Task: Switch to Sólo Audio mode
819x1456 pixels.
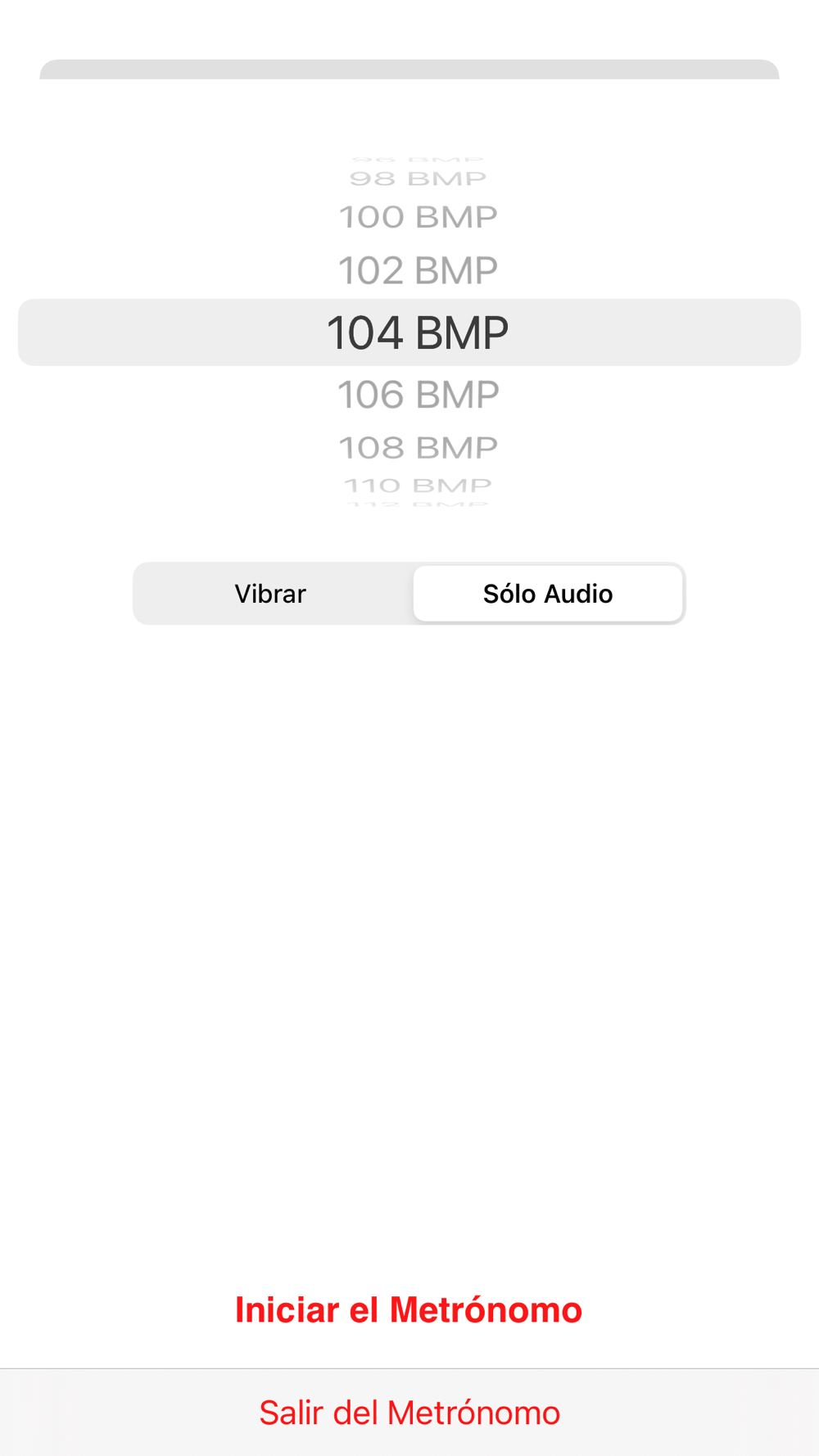Action: click(x=548, y=594)
